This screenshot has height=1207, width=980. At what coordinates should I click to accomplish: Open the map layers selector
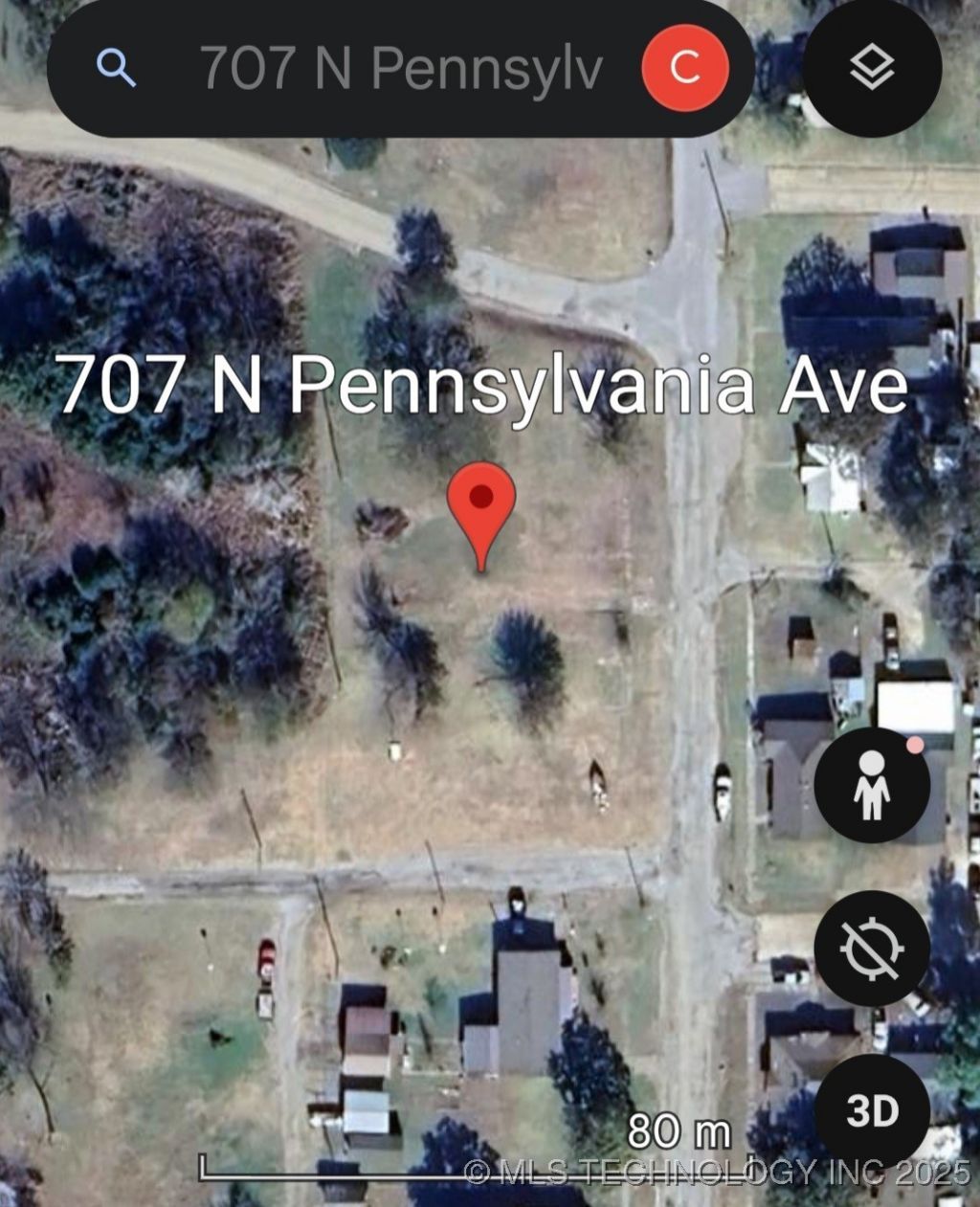871,67
